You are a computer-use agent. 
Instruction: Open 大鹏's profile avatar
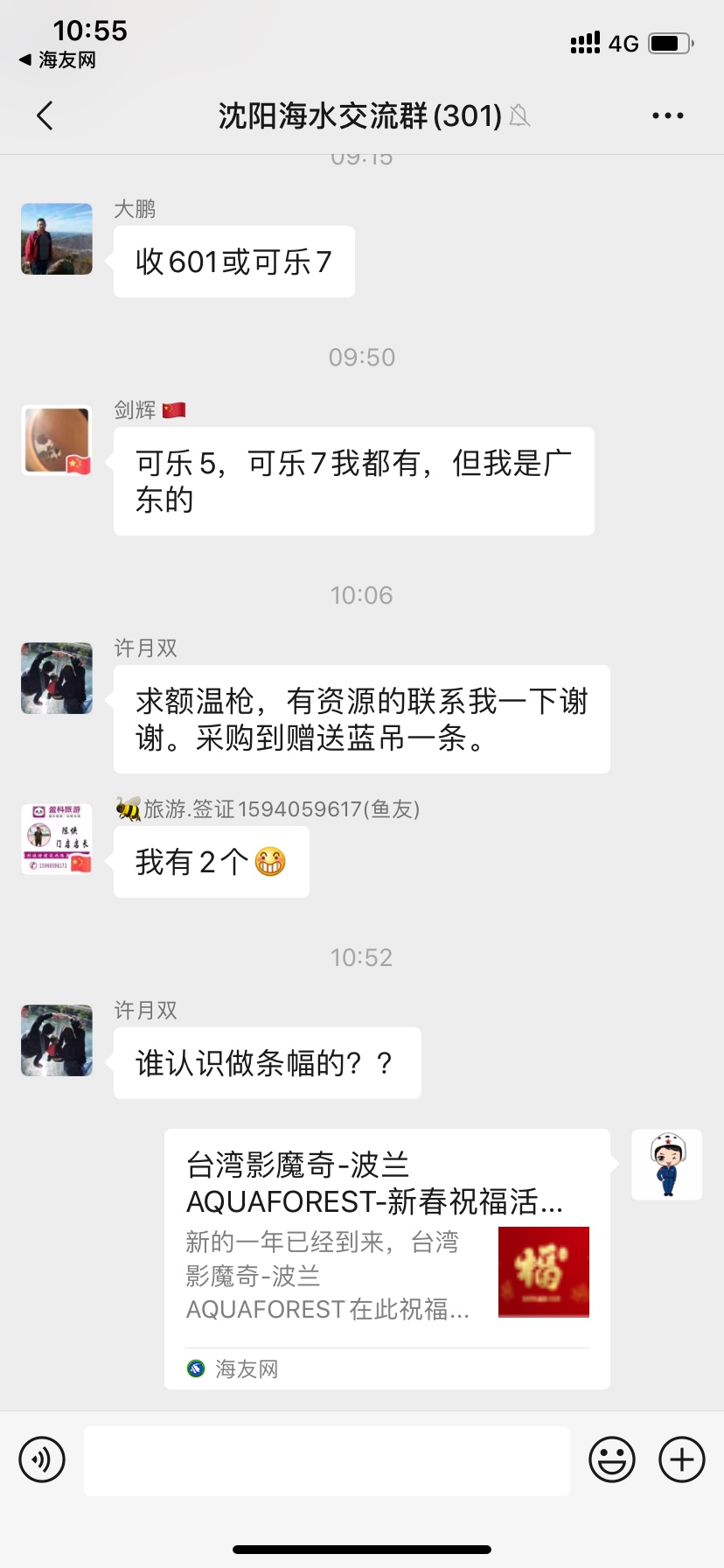(x=57, y=240)
